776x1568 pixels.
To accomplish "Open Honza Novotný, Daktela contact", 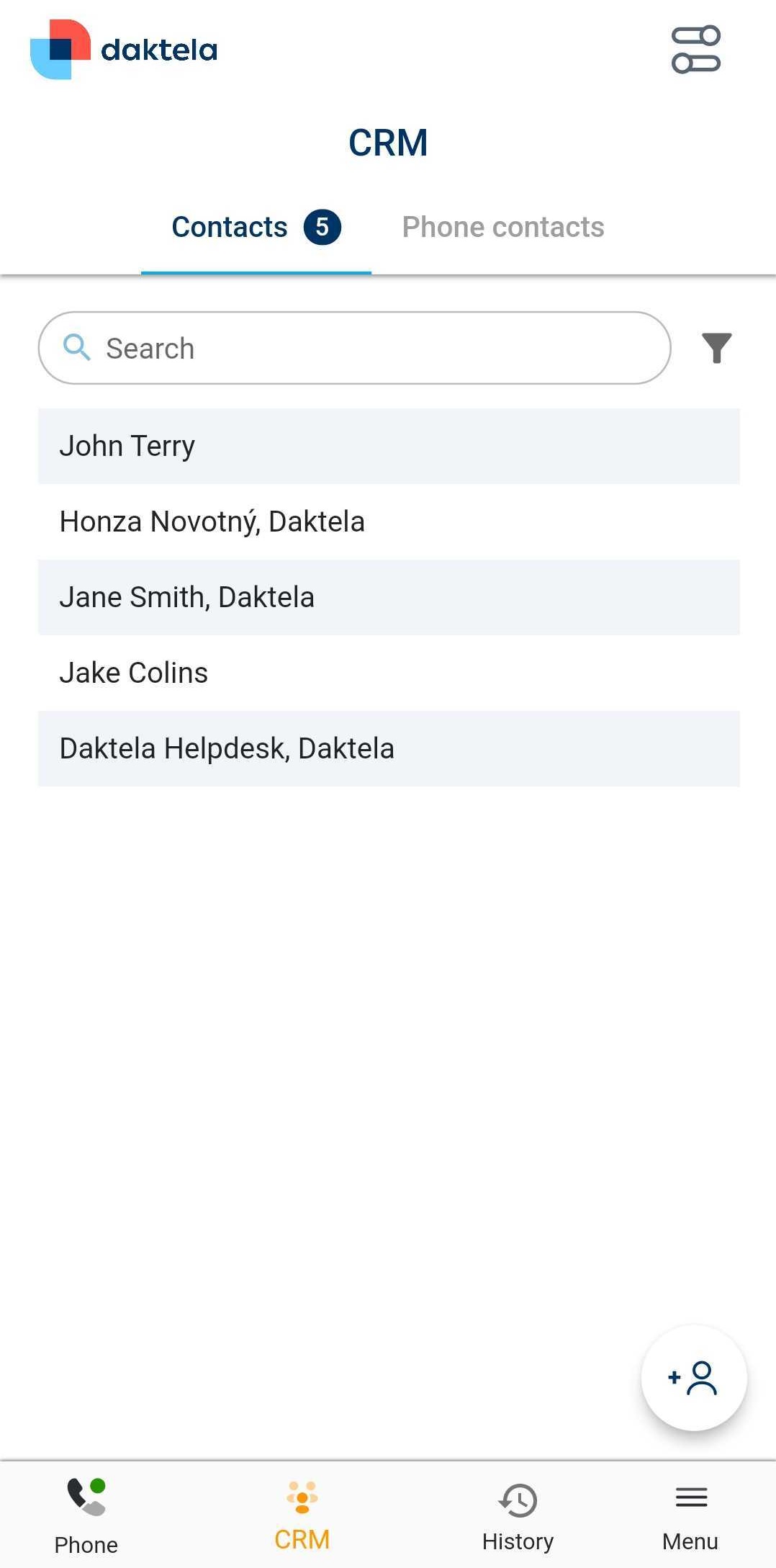I will point(389,521).
